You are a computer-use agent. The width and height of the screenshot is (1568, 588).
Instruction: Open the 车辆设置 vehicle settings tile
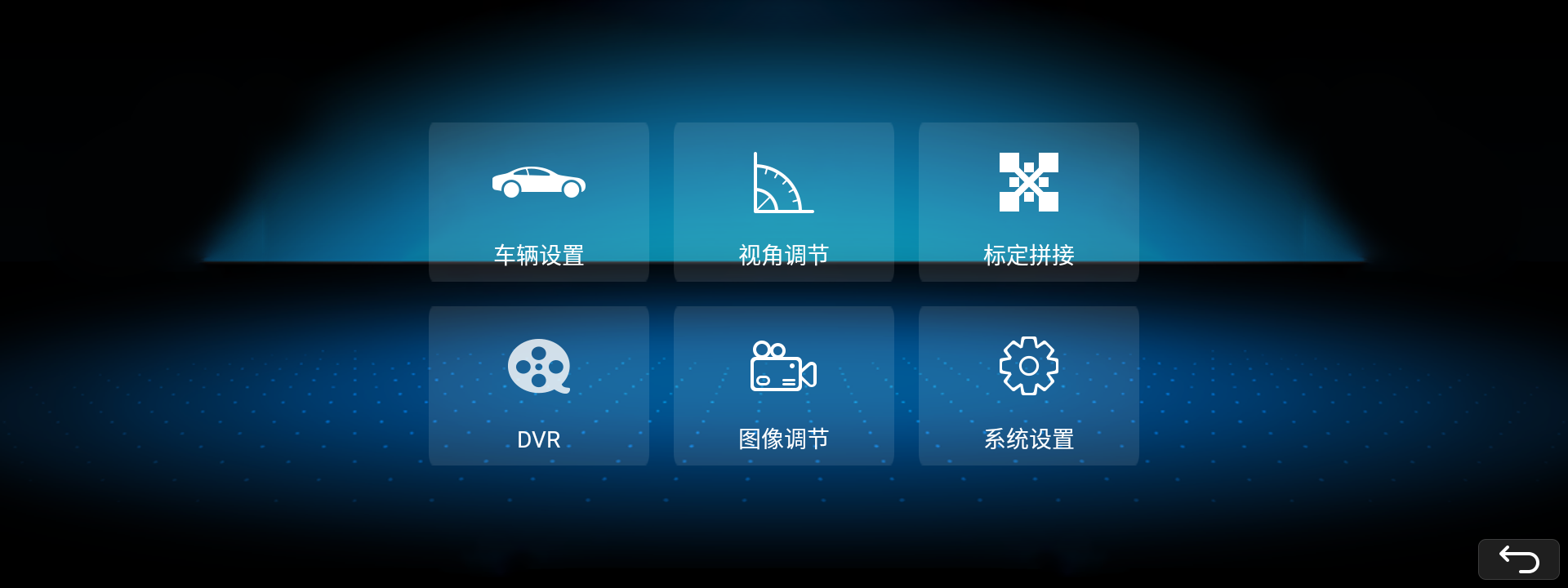(539, 202)
